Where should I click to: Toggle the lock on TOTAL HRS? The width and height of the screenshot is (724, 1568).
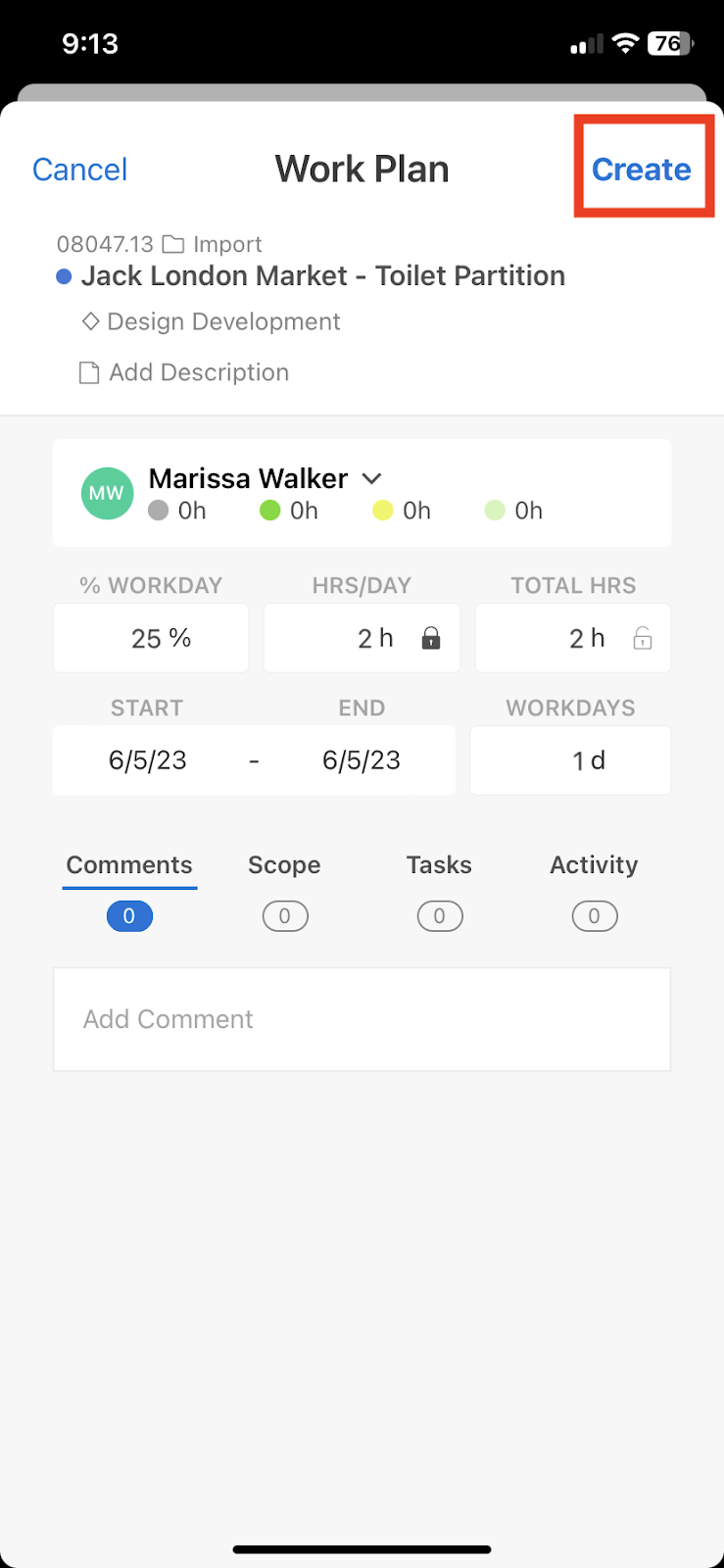(x=643, y=639)
